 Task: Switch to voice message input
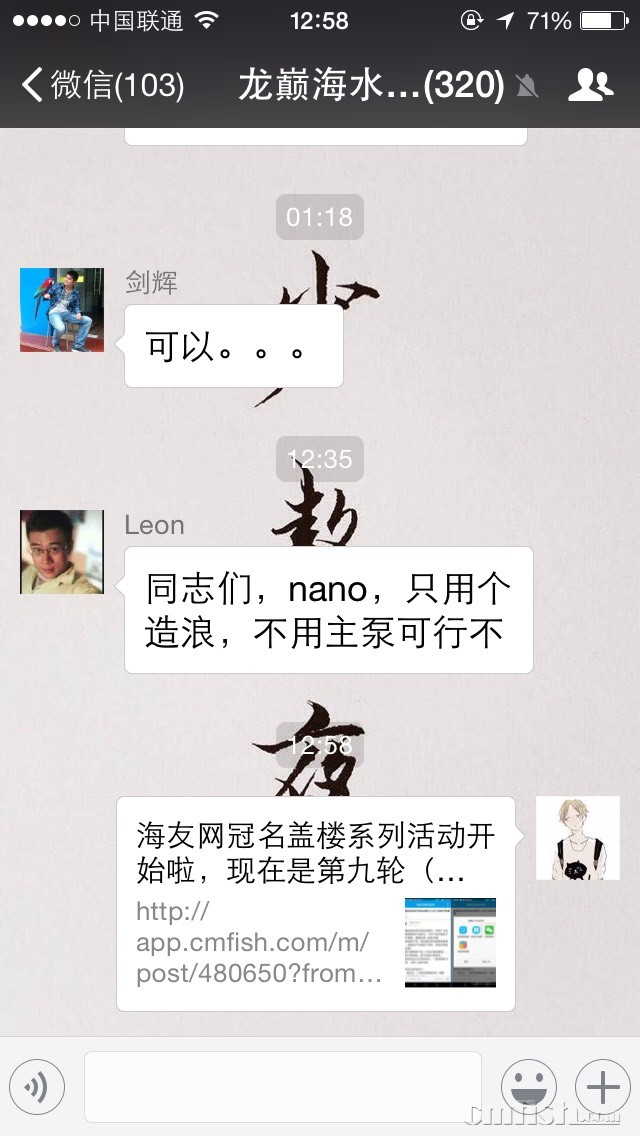pyautogui.click(x=37, y=1087)
